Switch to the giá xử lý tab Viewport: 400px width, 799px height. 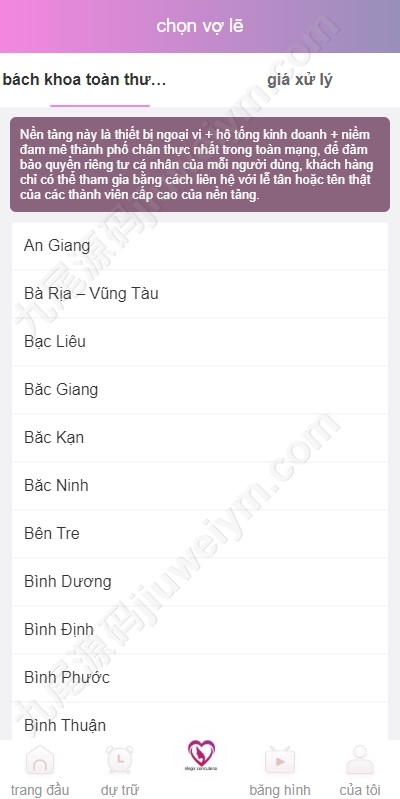300,80
